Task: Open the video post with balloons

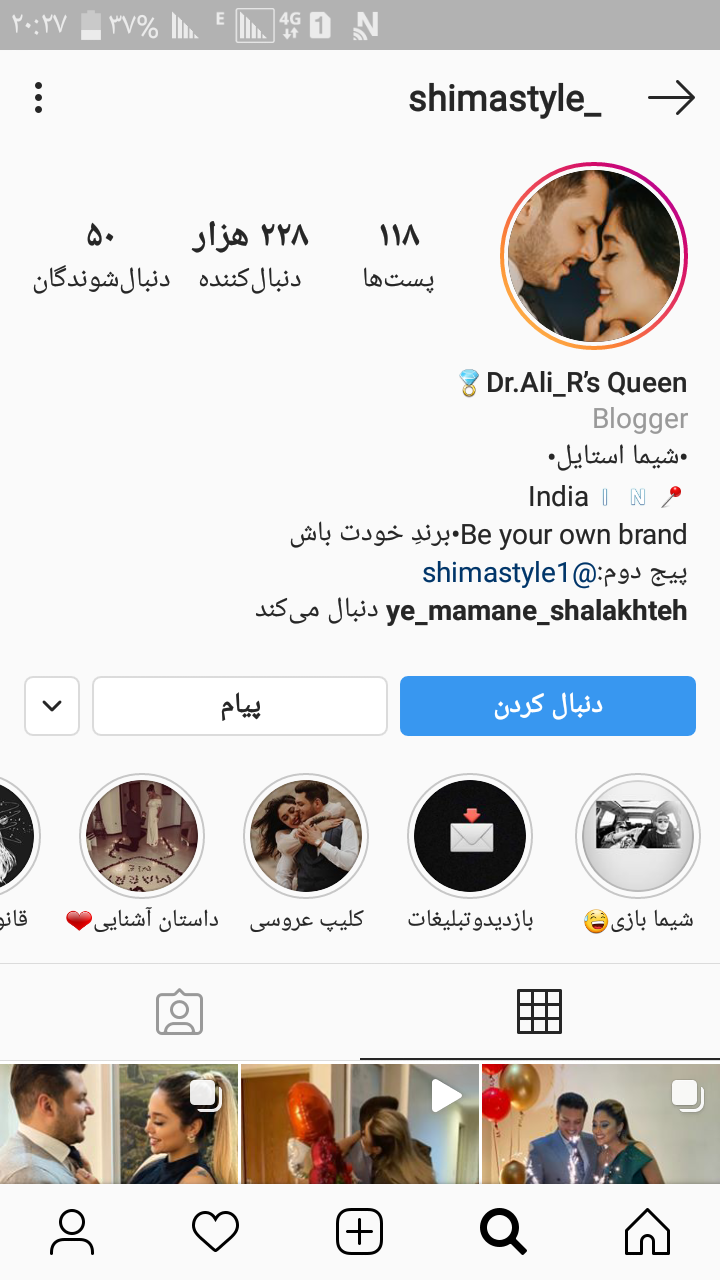Action: (x=360, y=1123)
